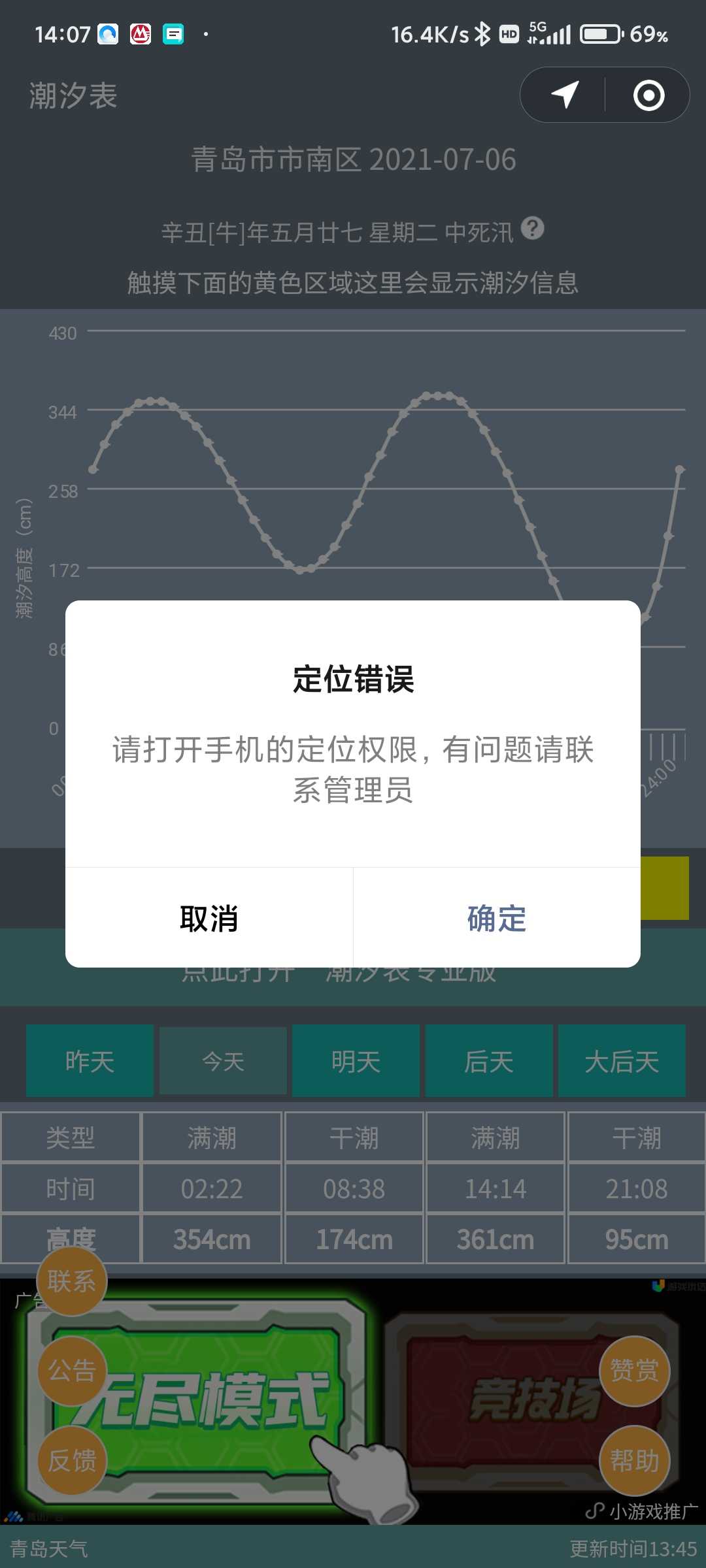This screenshot has width=706, height=1568.
Task: Tap the location arrow icon
Action: (x=565, y=95)
